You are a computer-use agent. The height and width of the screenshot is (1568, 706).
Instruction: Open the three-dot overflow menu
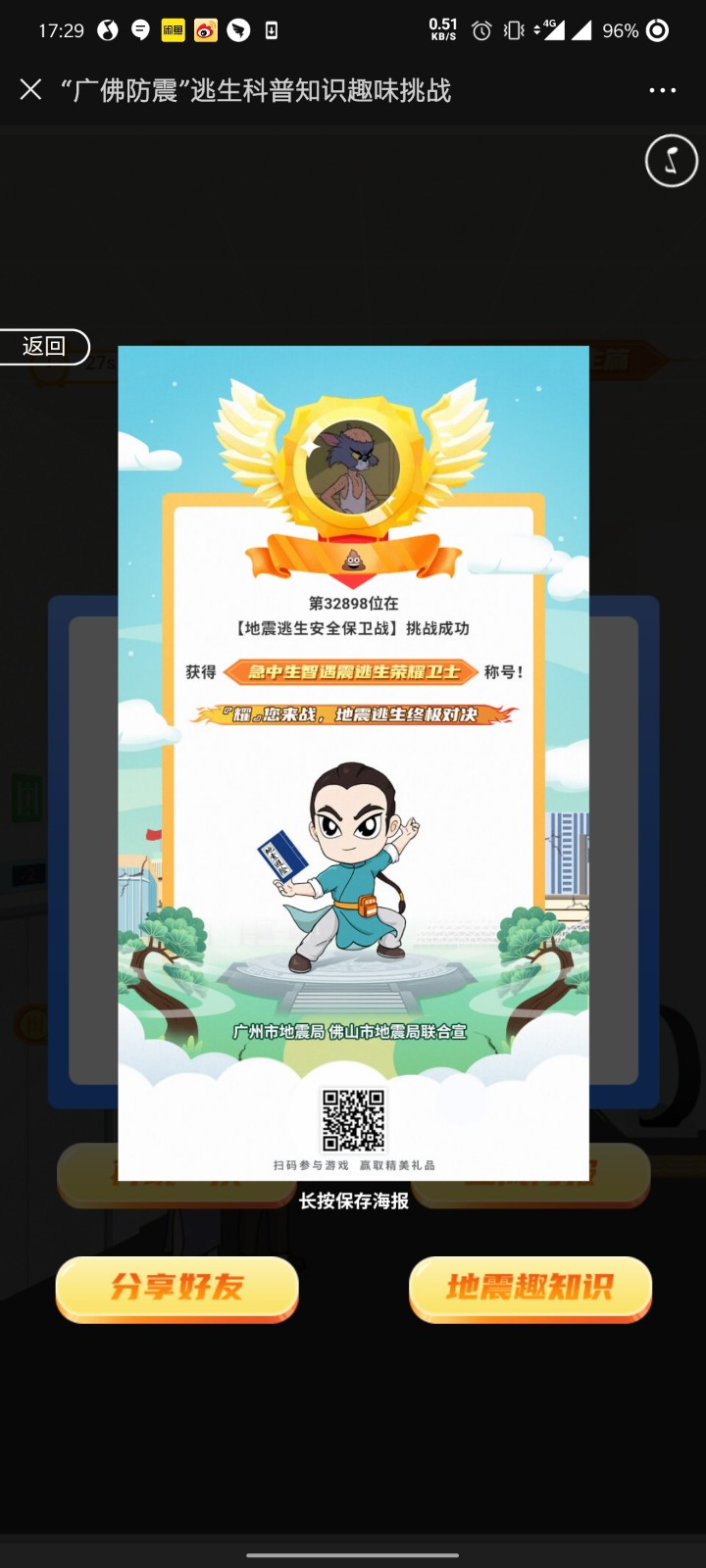(663, 90)
